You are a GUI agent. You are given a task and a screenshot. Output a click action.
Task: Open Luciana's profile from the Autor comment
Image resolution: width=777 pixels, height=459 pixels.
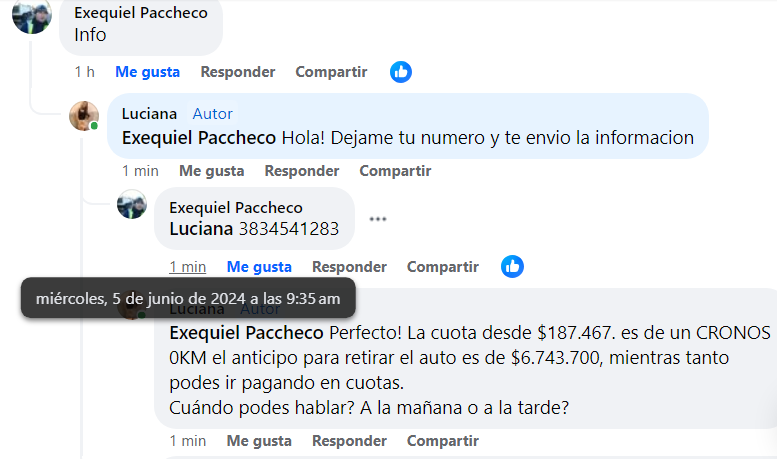pyautogui.click(x=149, y=114)
